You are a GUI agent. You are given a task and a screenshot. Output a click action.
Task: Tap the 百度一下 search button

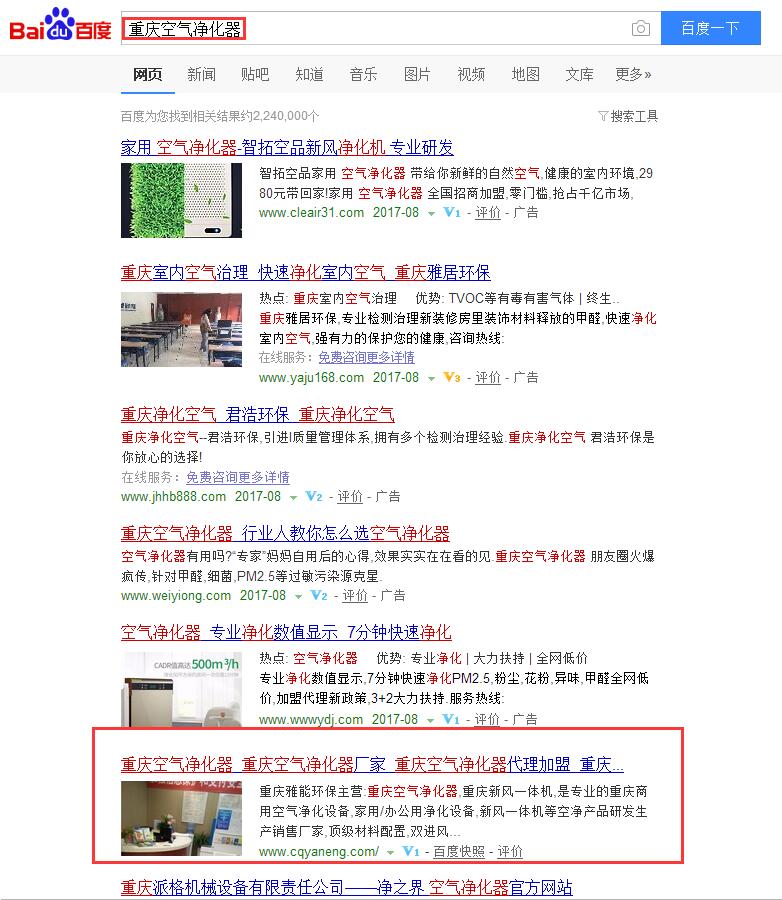(x=709, y=29)
